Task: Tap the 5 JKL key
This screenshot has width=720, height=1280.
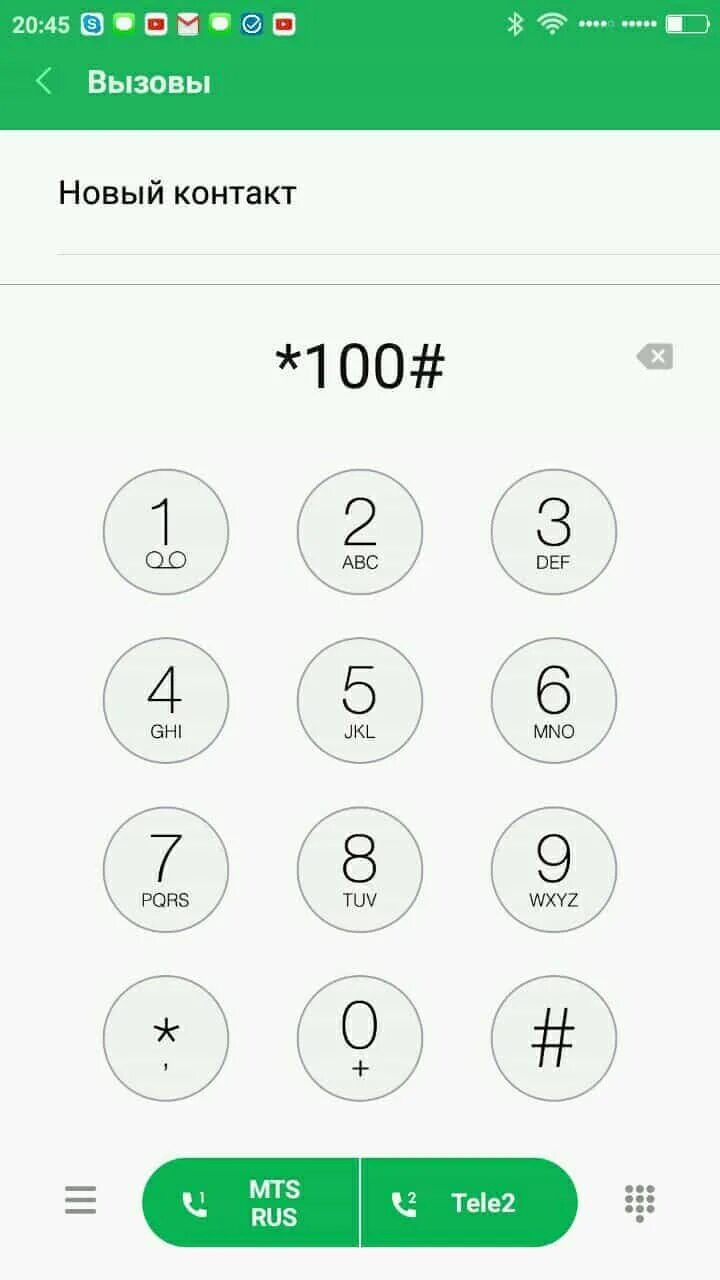Action: [360, 700]
